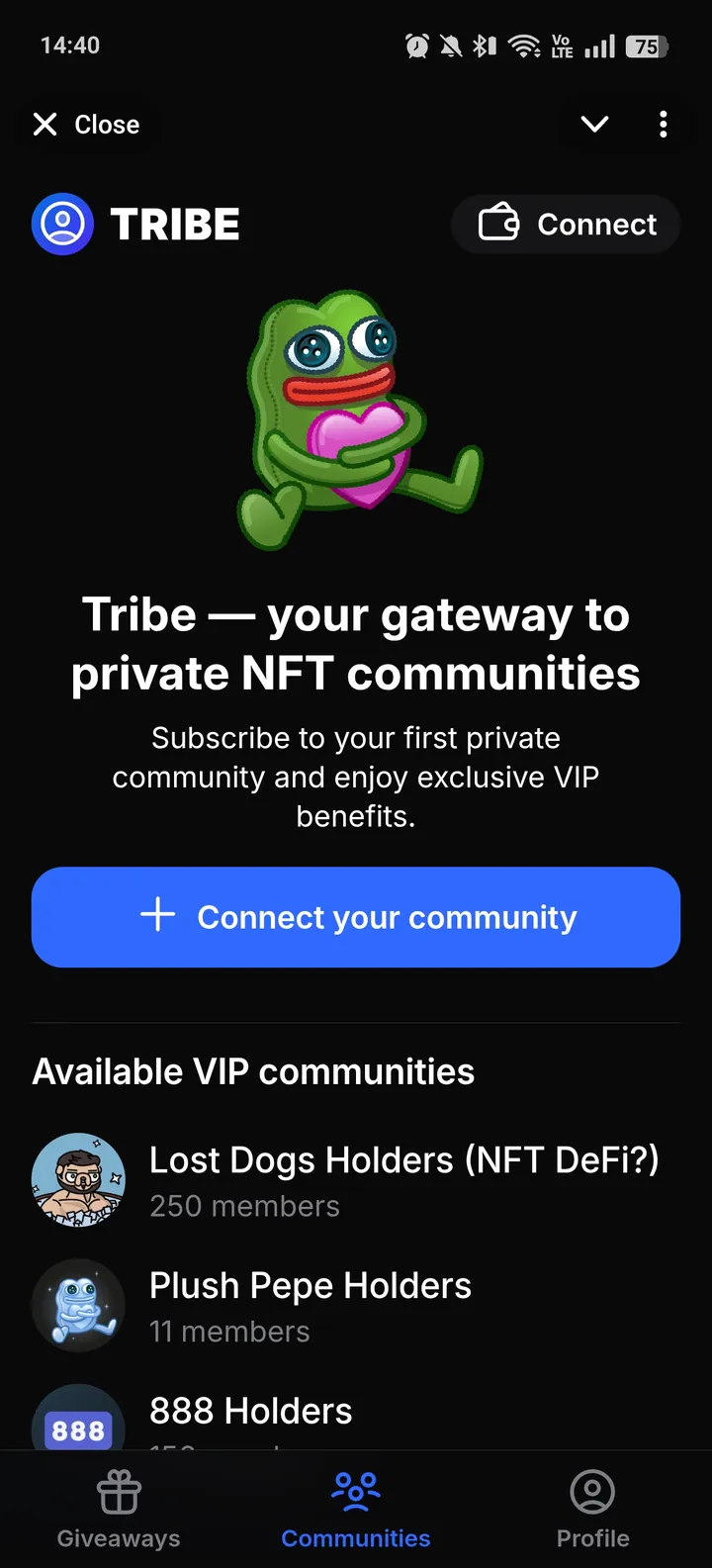Screen dimensions: 712x1568
Task: Collapse the mini app with the chevron
Action: tap(593, 124)
